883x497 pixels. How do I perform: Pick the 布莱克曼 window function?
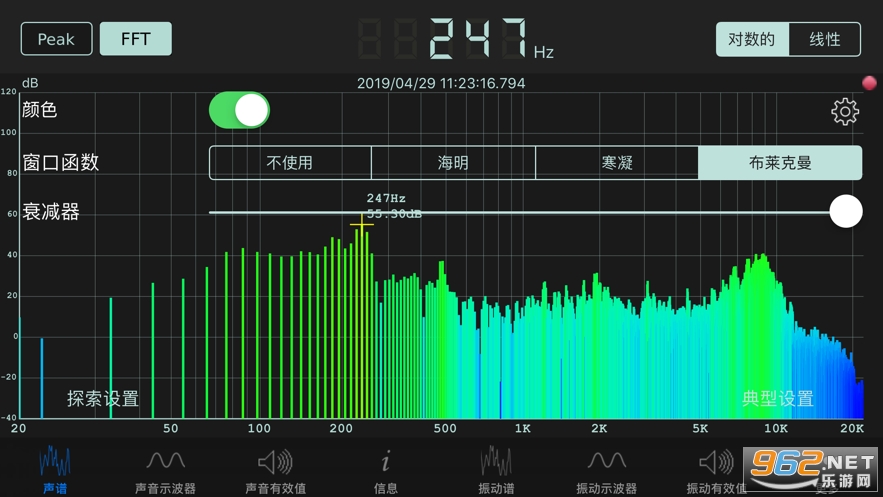click(780, 163)
